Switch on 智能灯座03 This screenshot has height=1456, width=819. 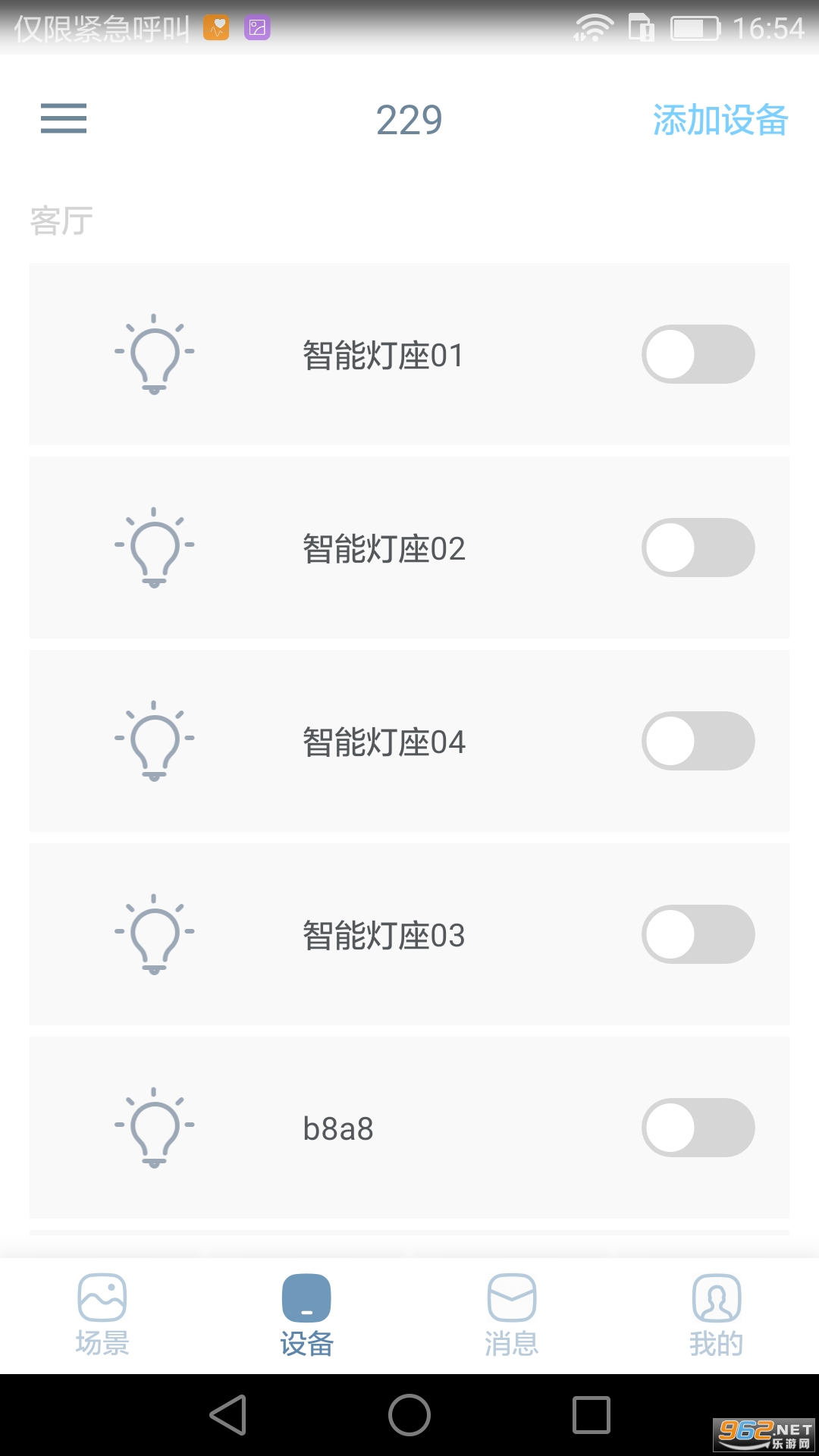tap(698, 934)
